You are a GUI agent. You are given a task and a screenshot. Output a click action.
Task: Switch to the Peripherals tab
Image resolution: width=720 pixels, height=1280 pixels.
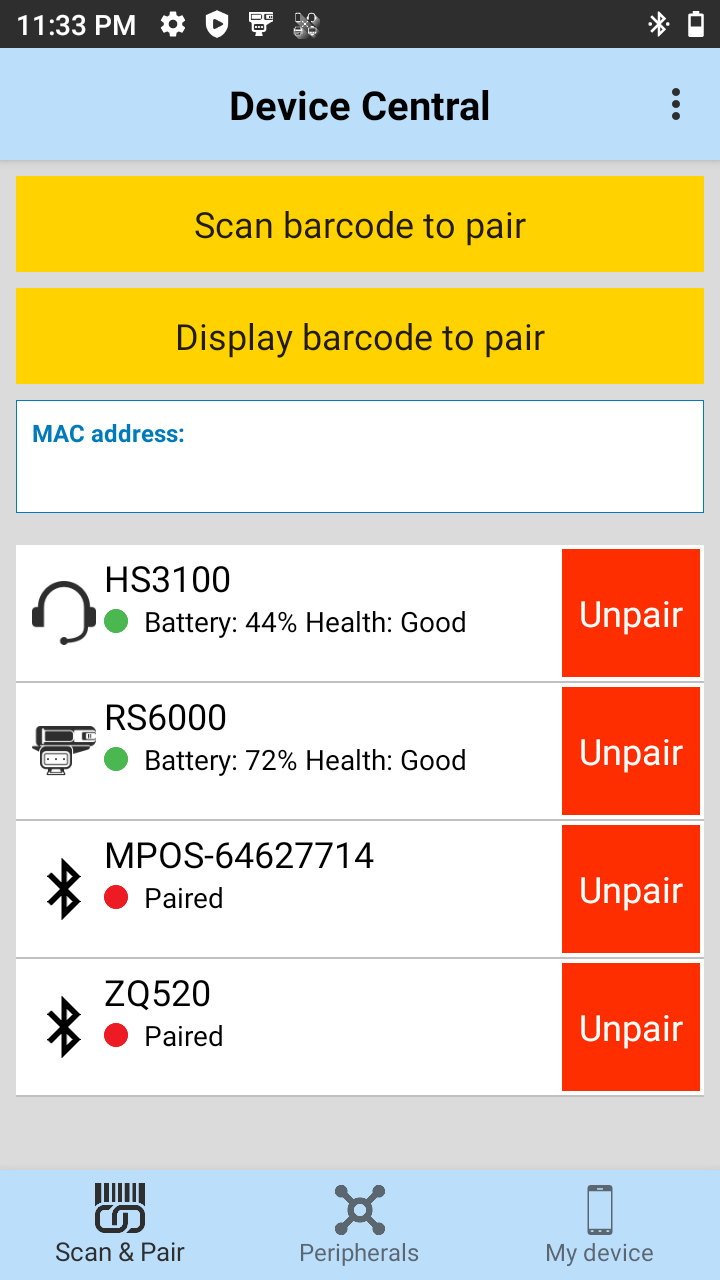359,1222
